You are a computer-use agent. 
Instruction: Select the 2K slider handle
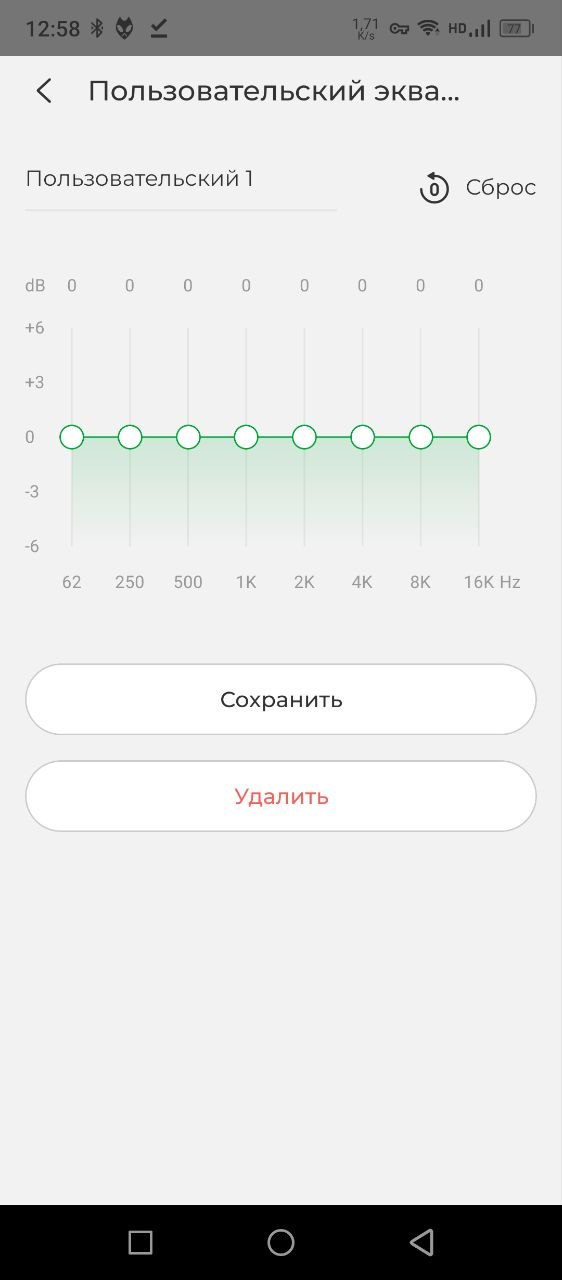click(304, 437)
